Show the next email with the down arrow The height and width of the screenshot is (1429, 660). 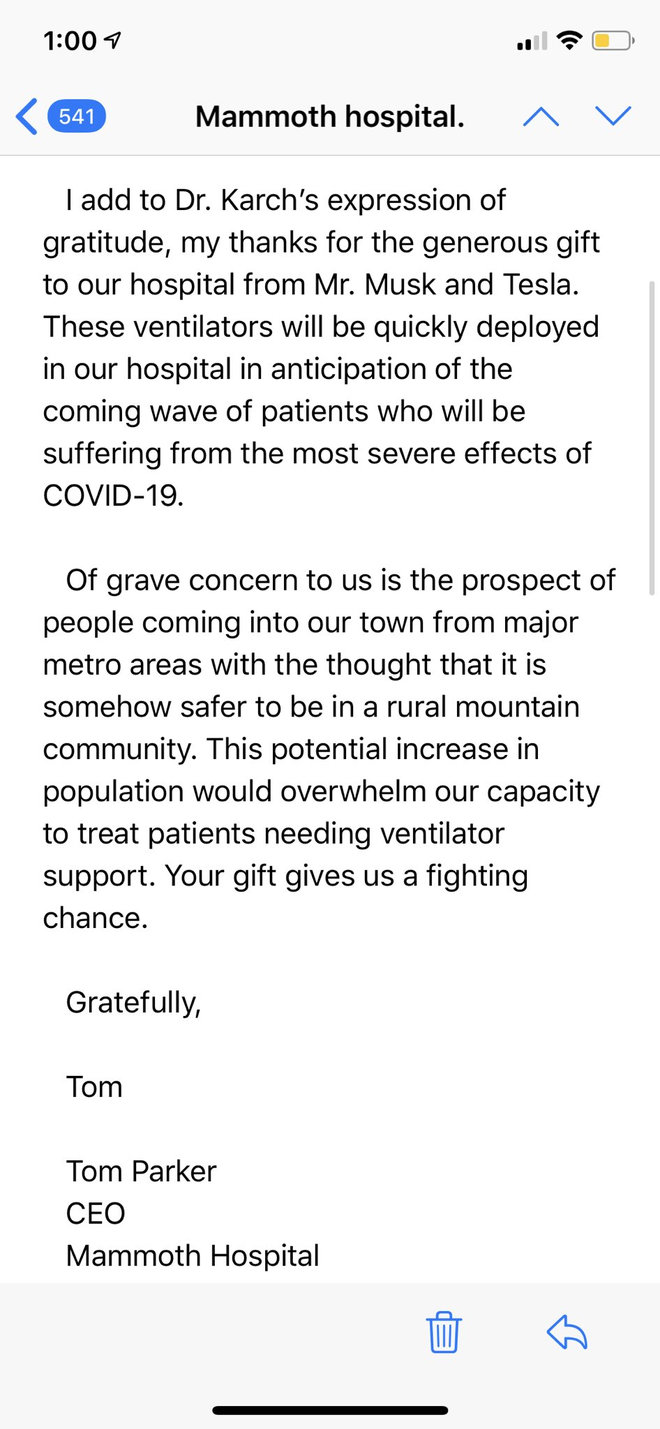(x=613, y=116)
